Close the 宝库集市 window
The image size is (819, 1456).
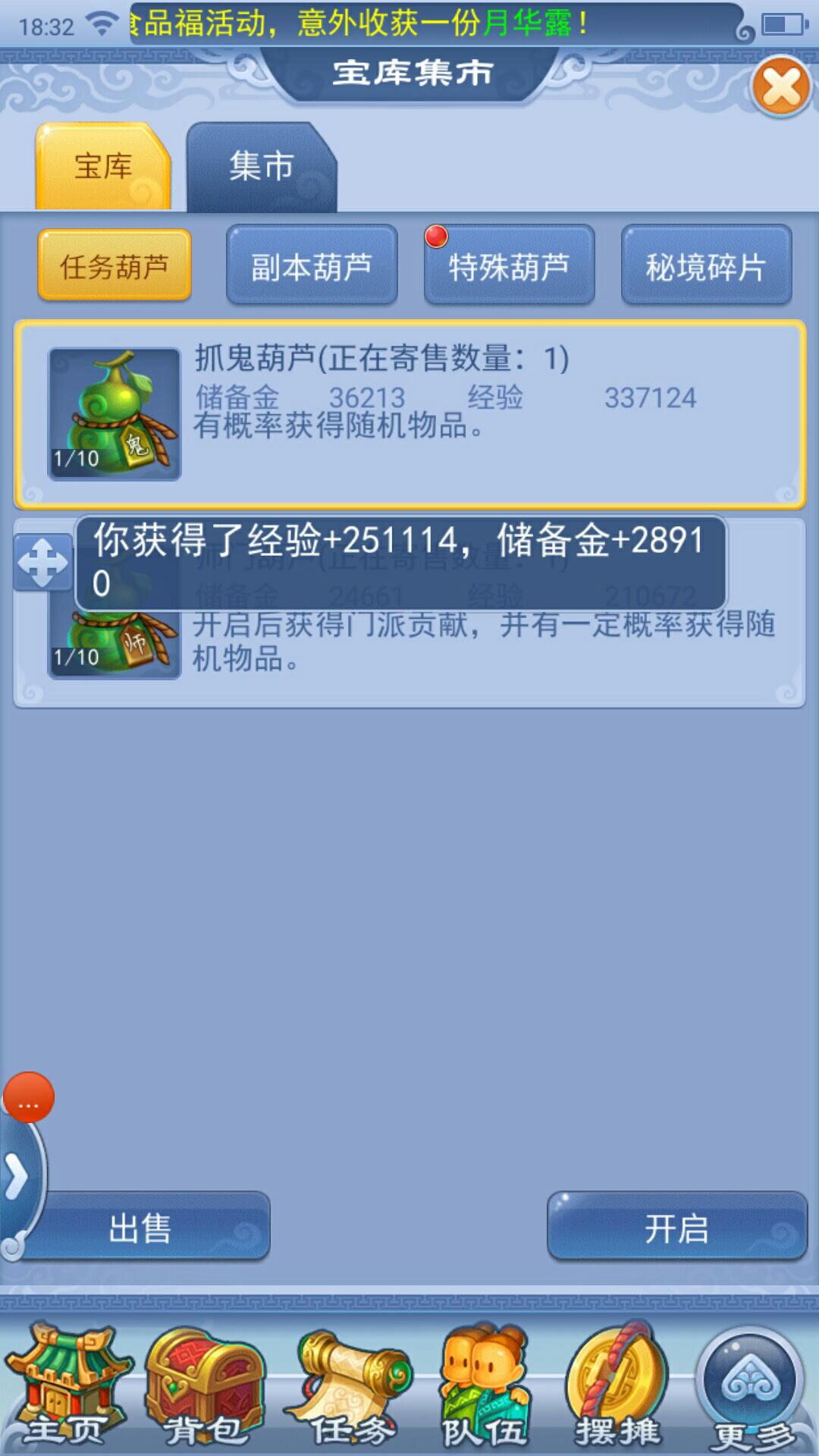click(781, 86)
